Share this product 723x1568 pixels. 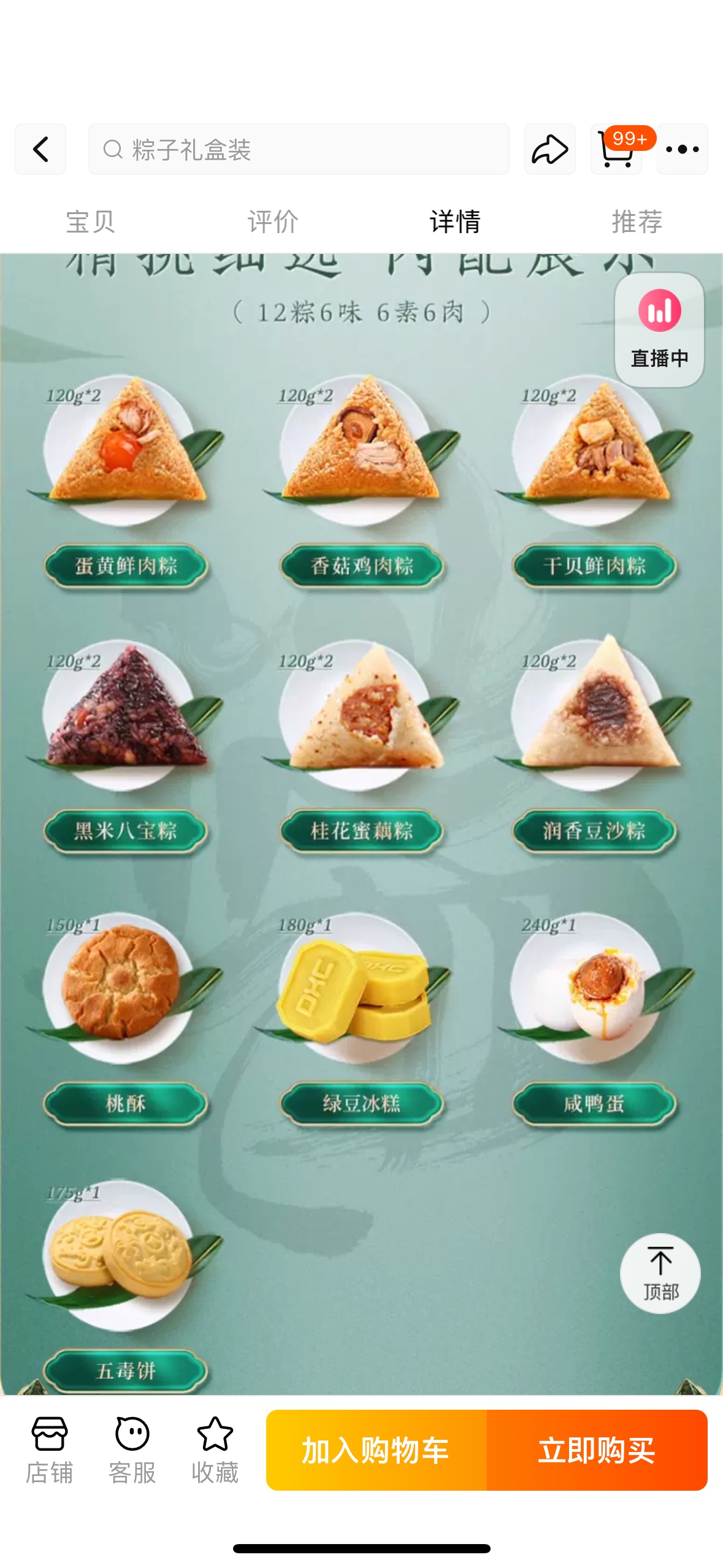(549, 149)
